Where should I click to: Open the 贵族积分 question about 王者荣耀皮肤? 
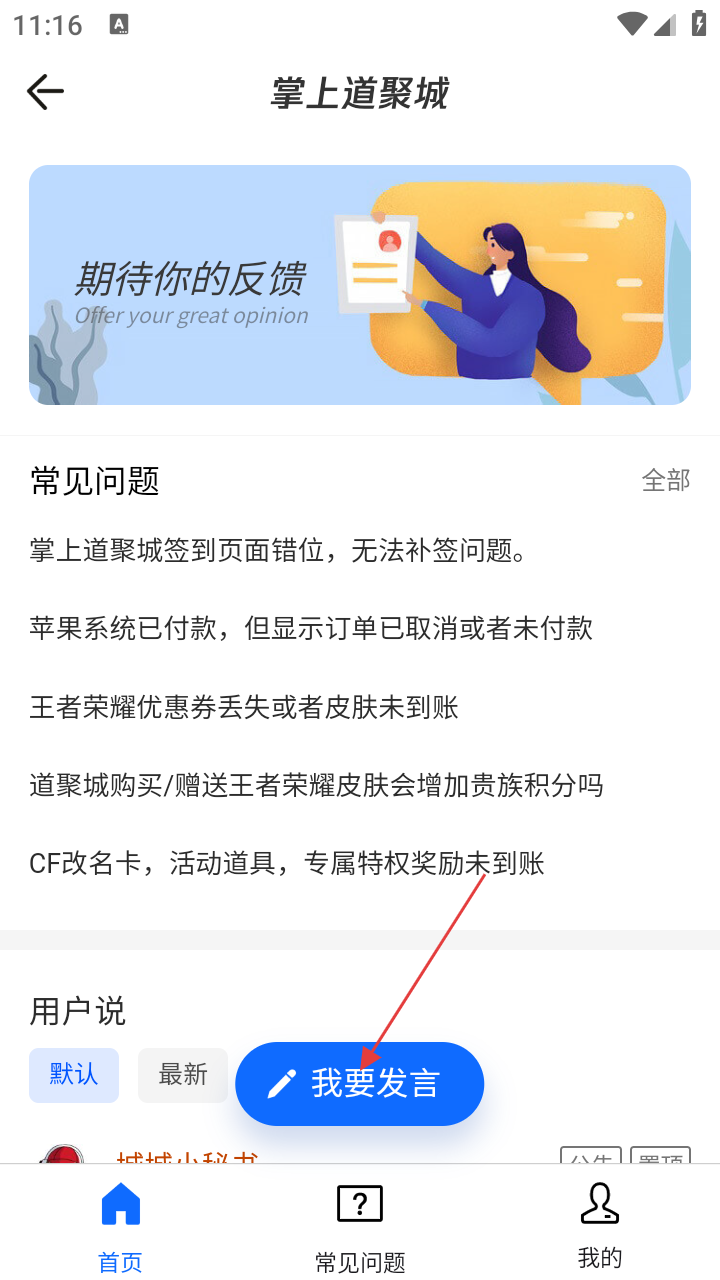tap(316, 785)
